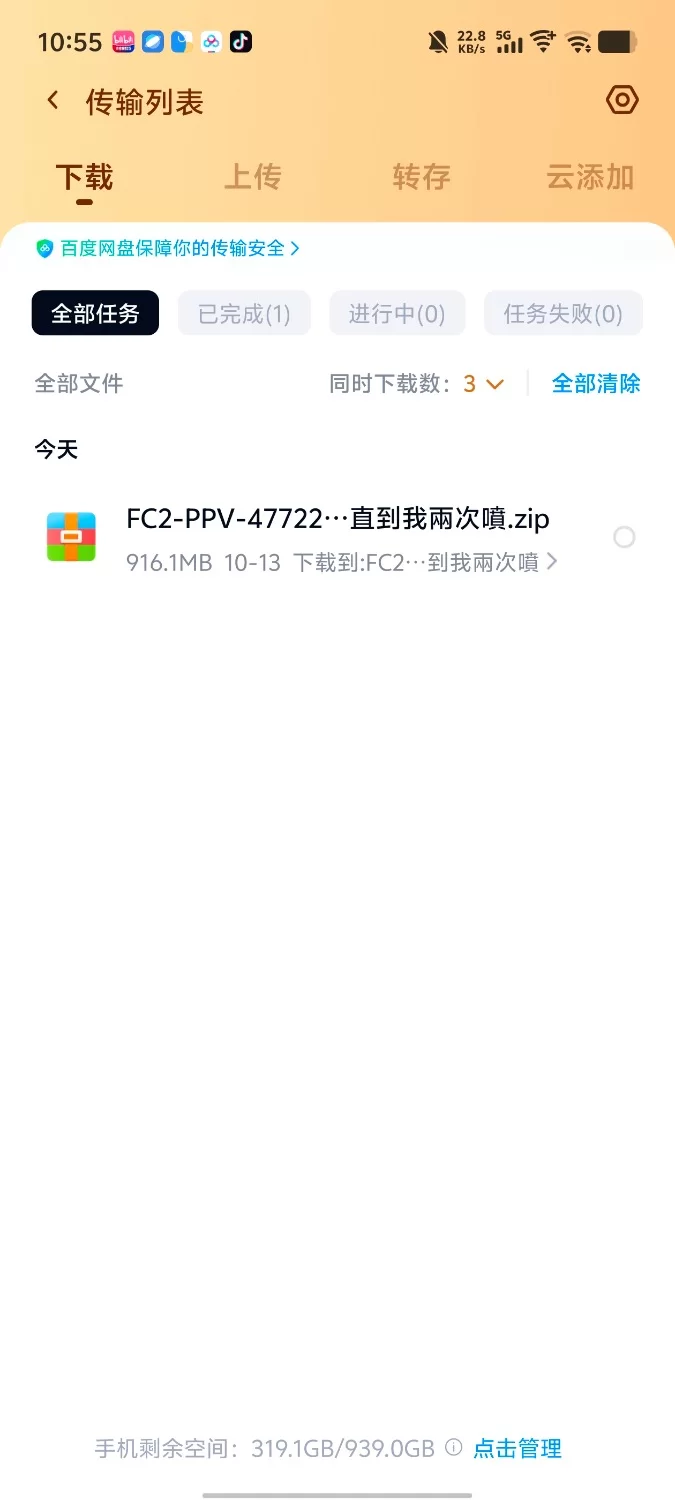Open transfer settings hexagon icon

[x=622, y=100]
